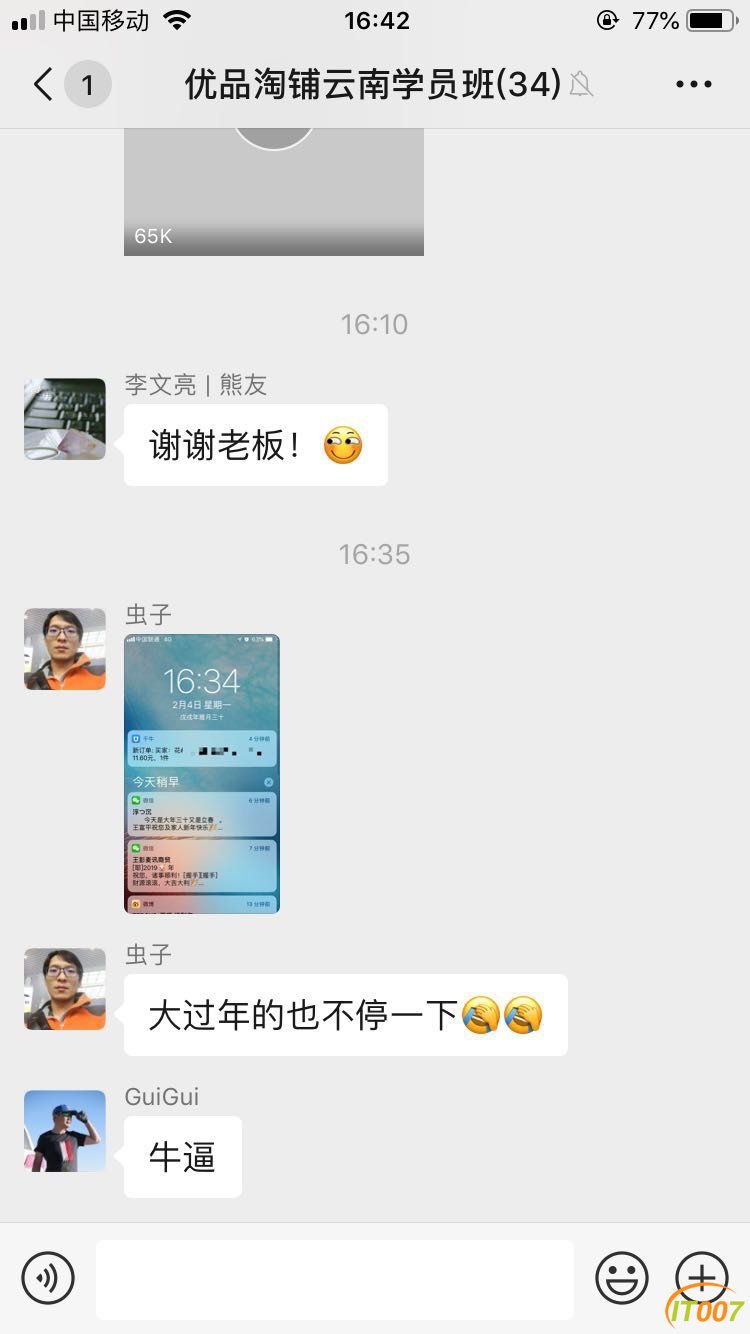Tap the message text field
The image size is (750, 1334).
(x=335, y=1279)
